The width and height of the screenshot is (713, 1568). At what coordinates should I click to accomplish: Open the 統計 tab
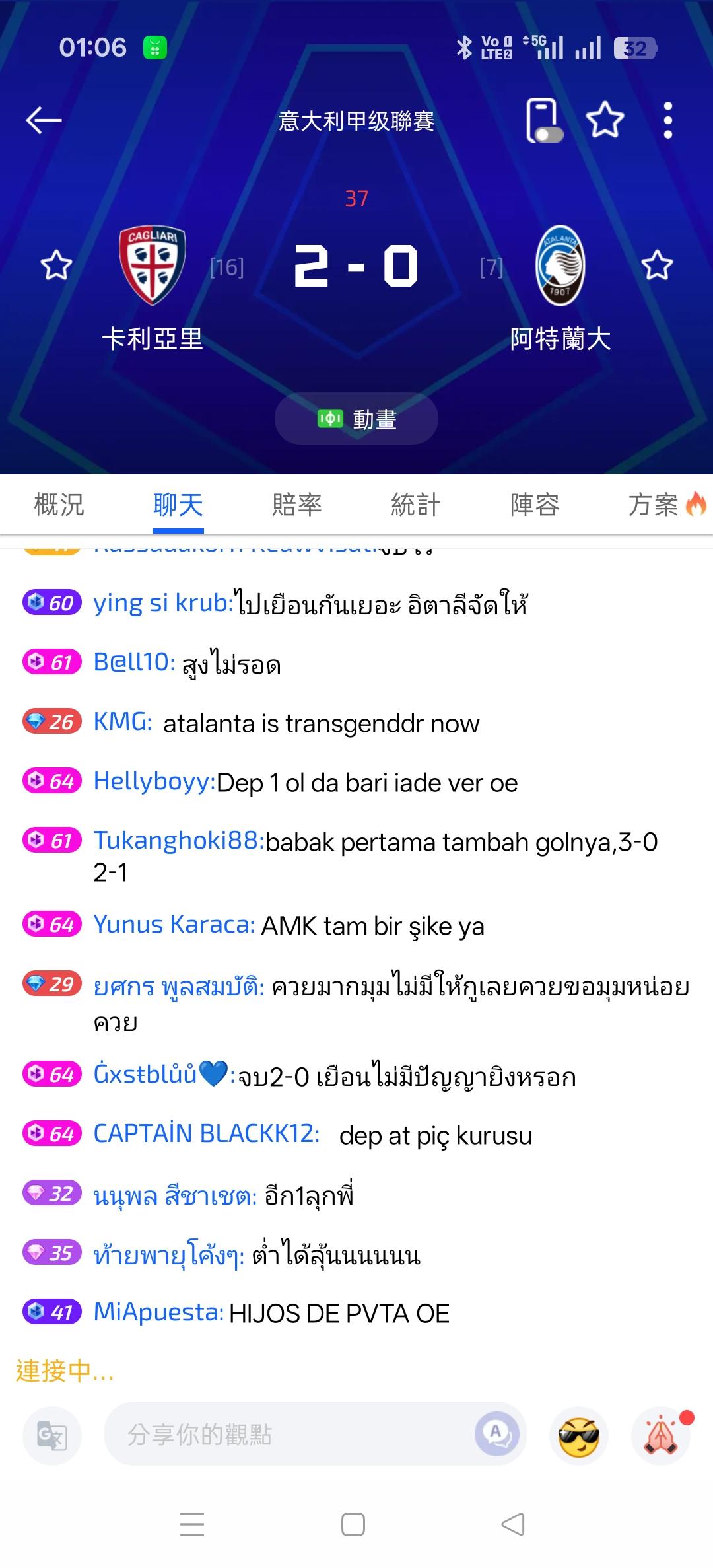(415, 505)
